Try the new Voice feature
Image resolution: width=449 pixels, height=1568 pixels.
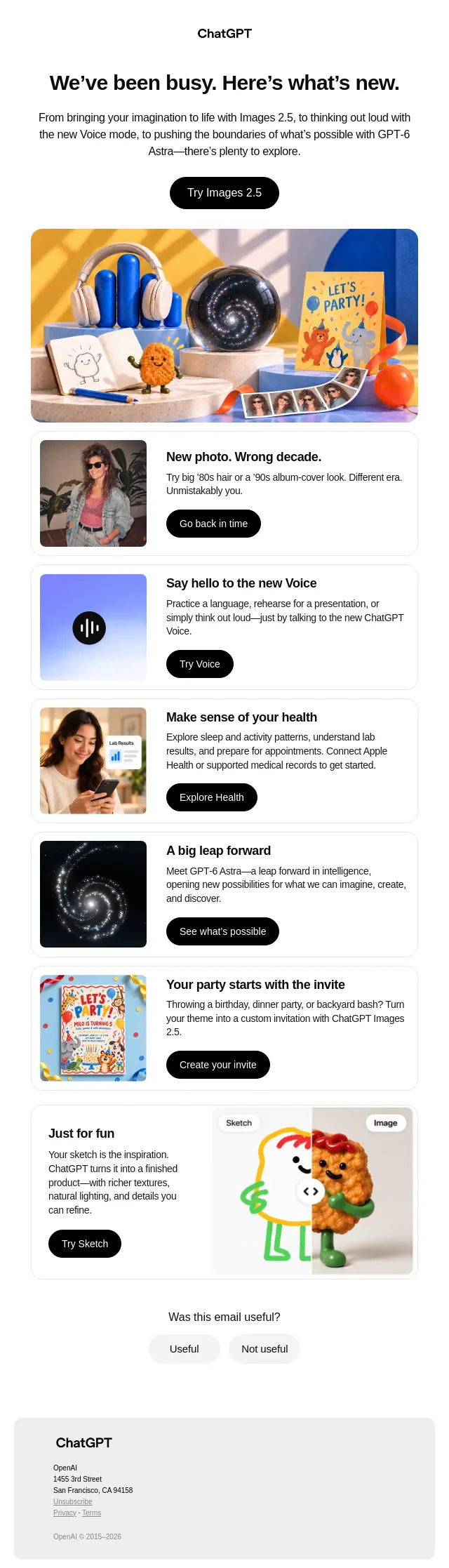200,664
